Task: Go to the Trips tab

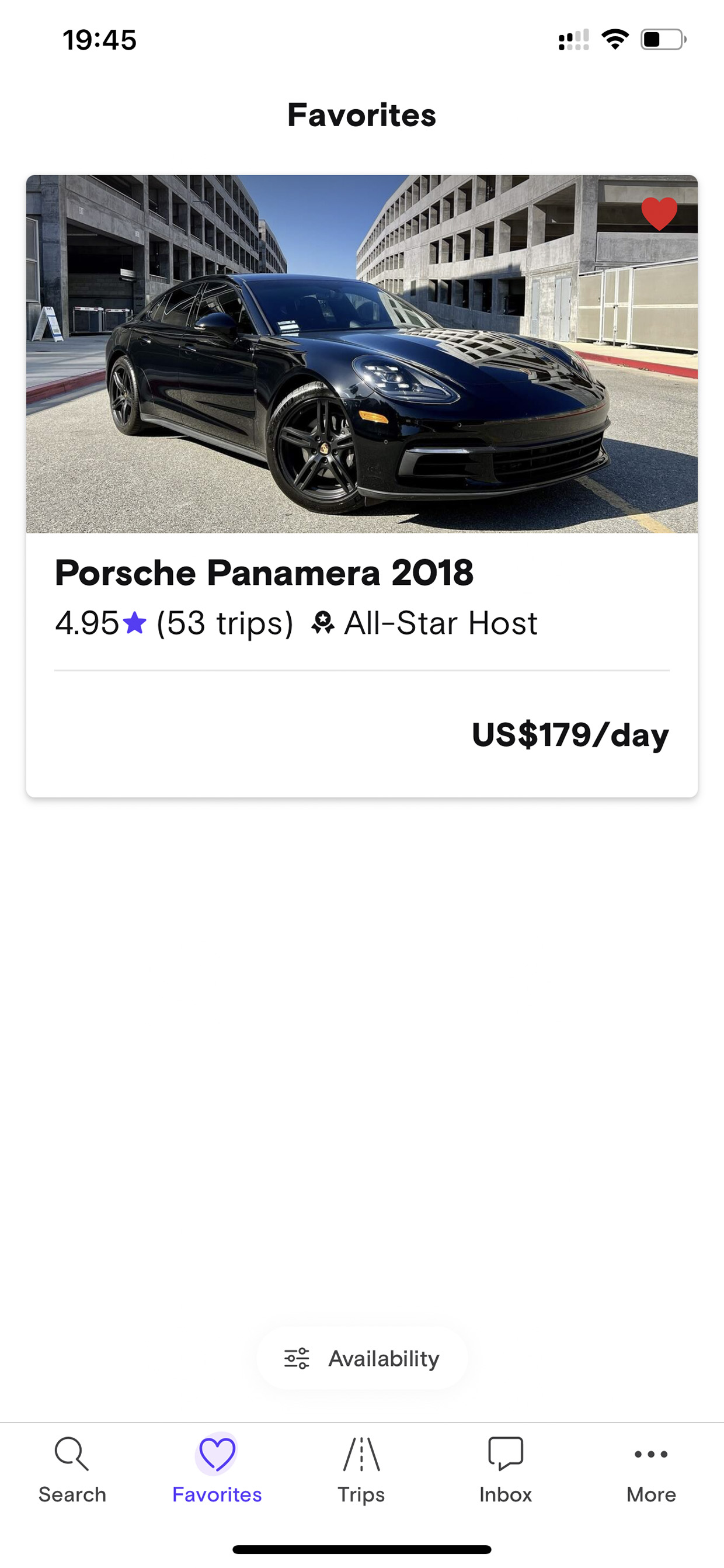Action: [x=361, y=1470]
